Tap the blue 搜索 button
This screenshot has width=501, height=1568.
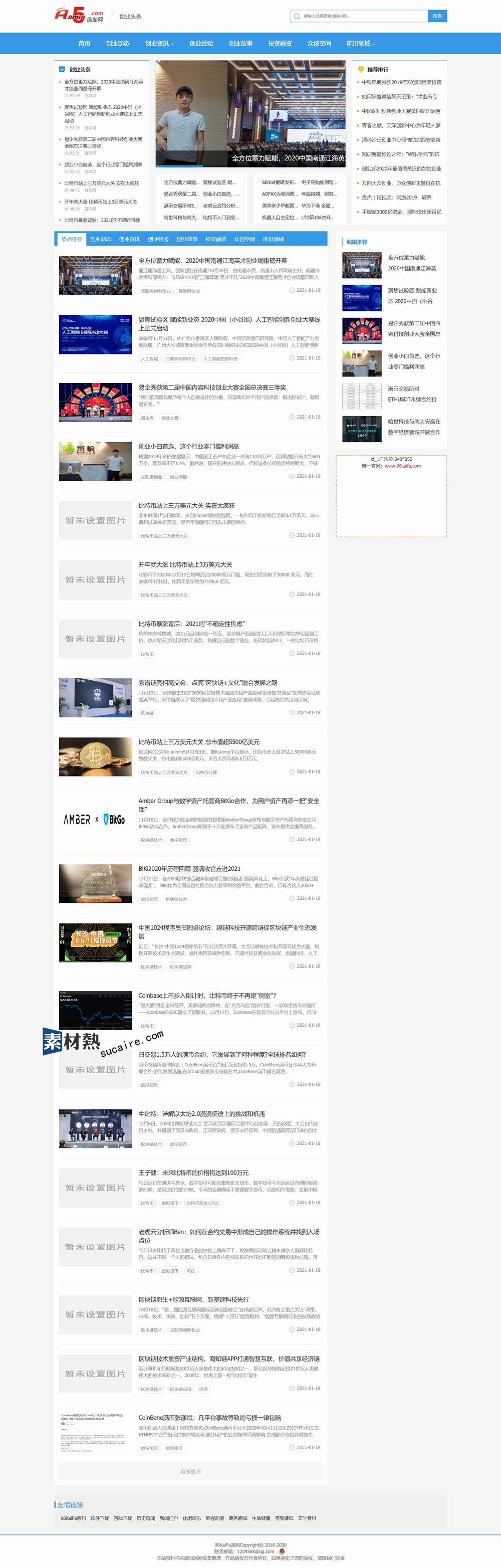click(437, 16)
